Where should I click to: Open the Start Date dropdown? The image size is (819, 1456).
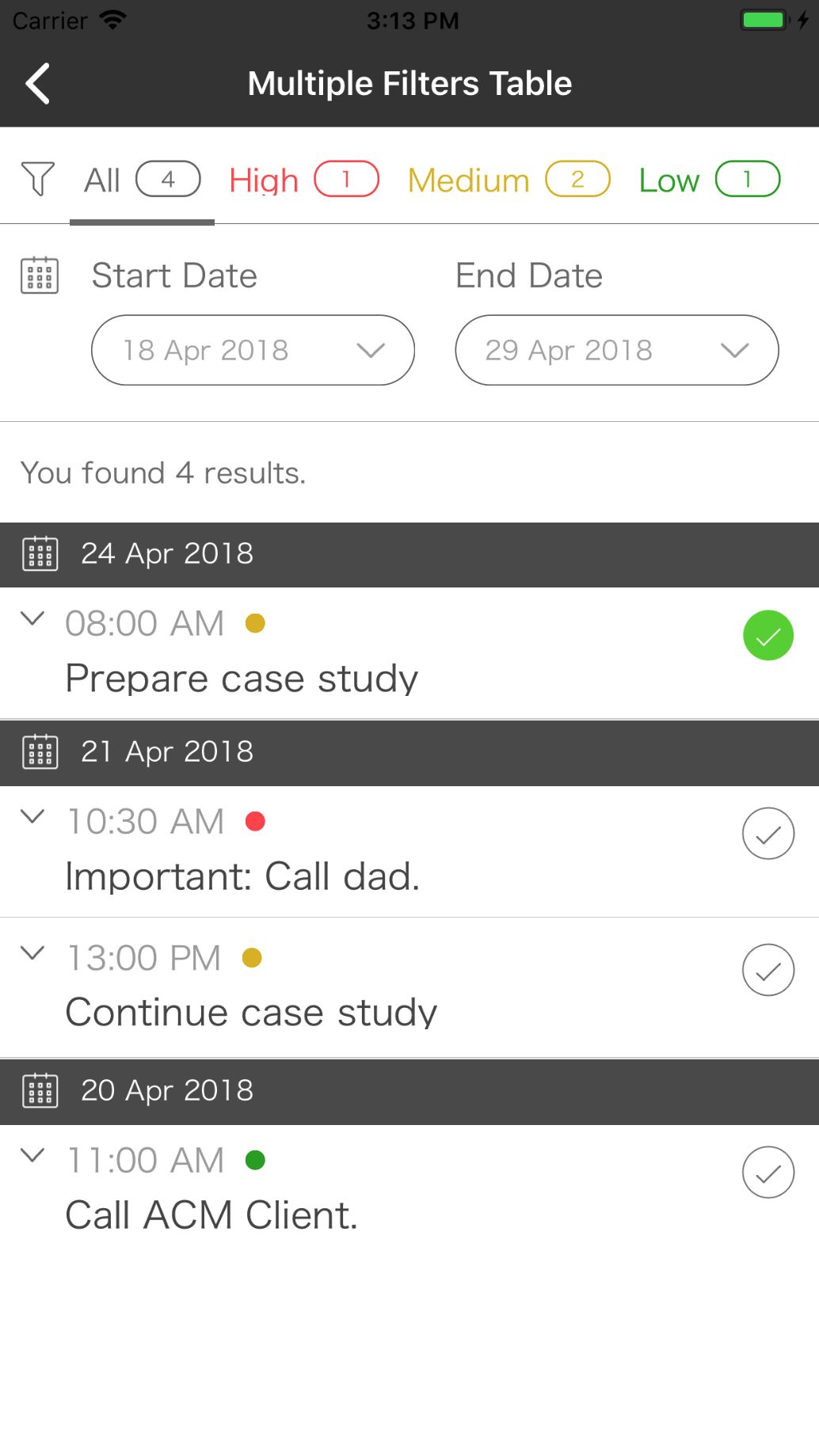[x=253, y=350]
